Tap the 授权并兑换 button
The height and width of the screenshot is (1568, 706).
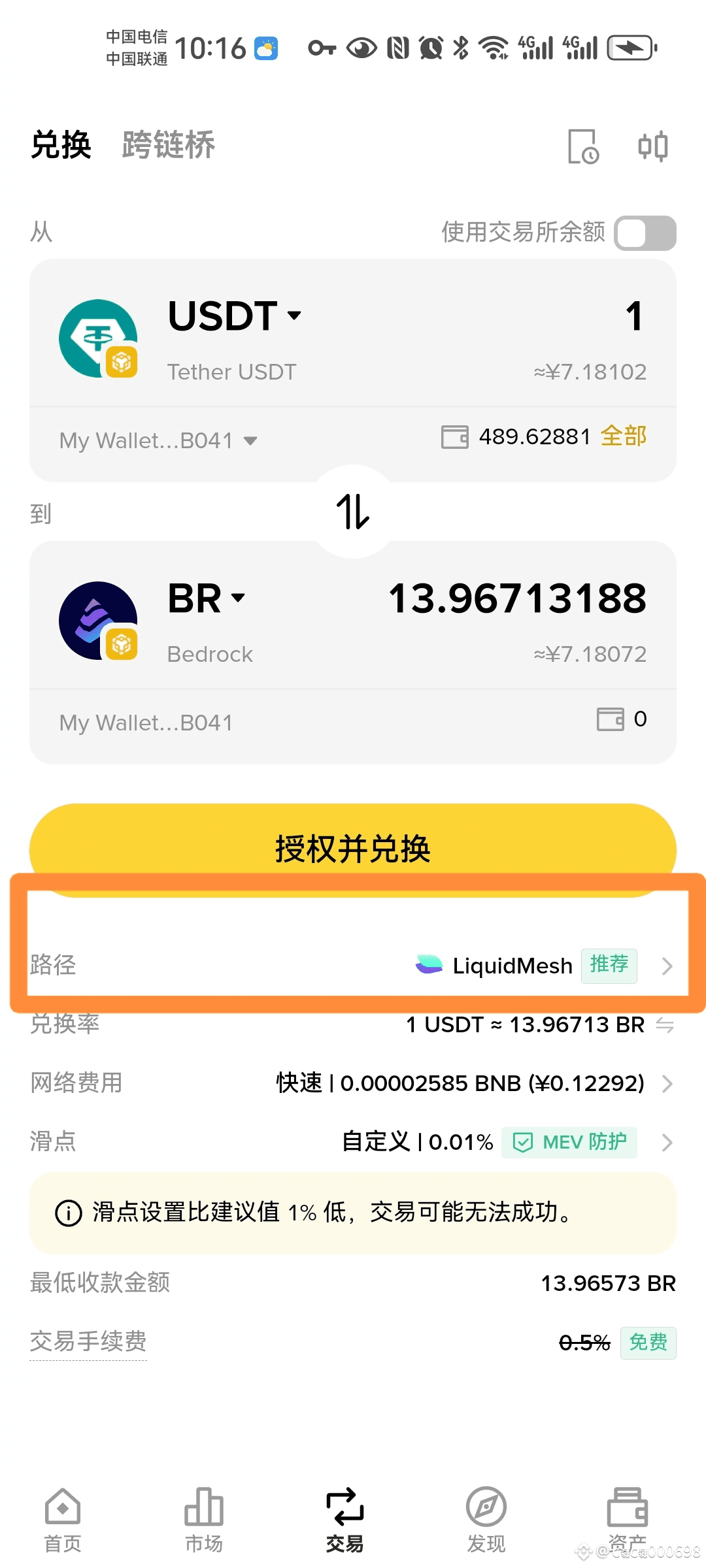click(353, 849)
